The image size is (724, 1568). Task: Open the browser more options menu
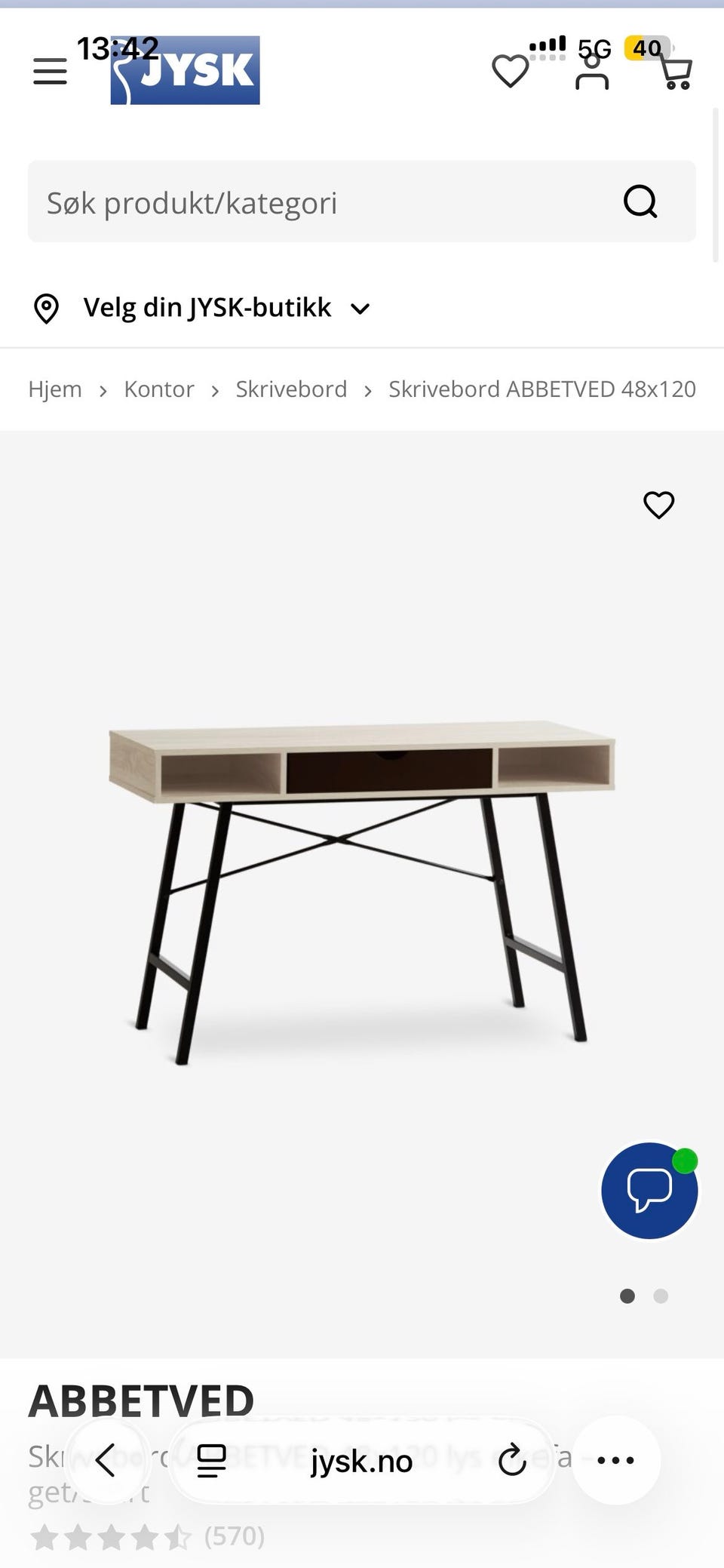coord(615,1461)
